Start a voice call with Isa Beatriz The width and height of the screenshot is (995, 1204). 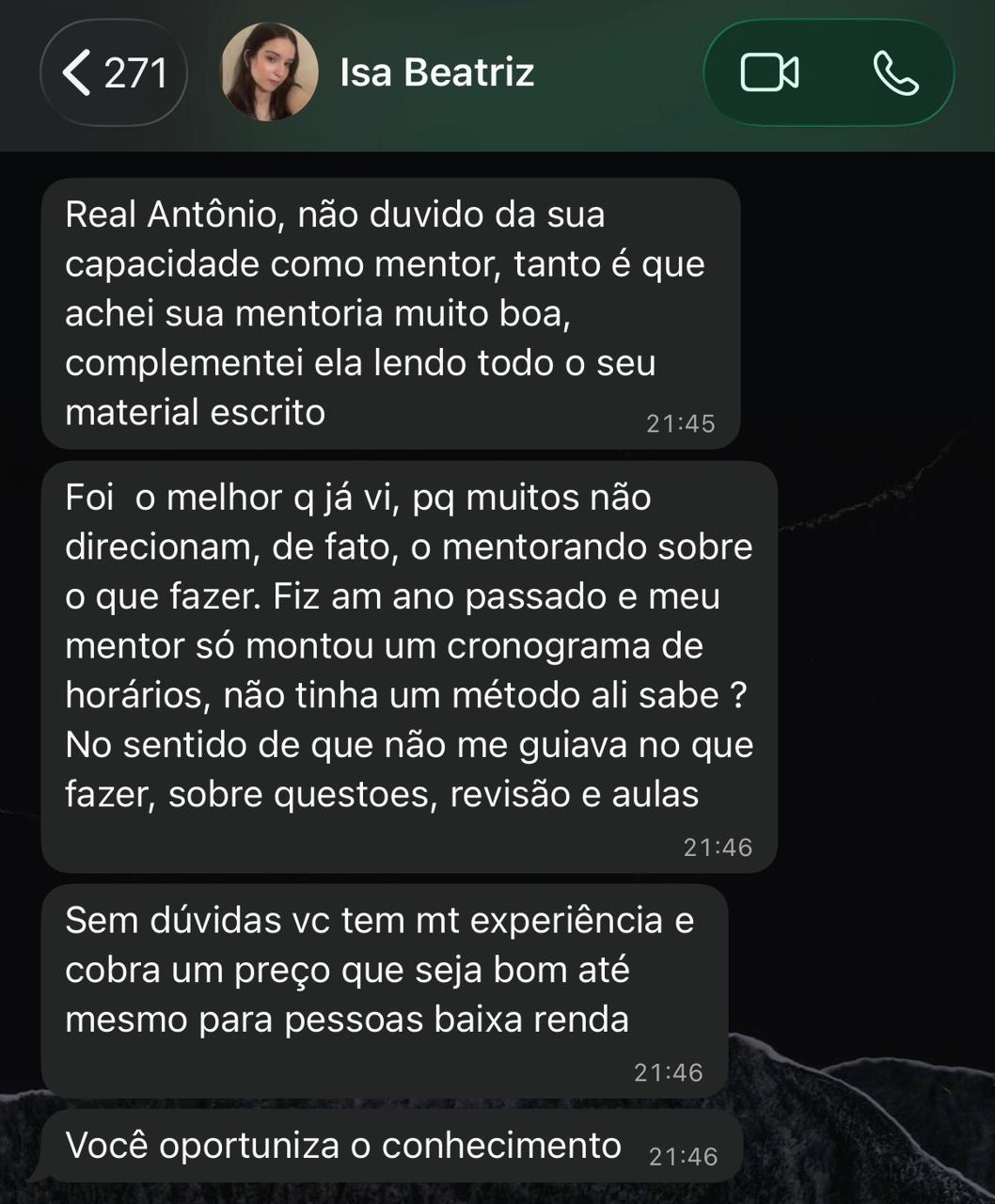[x=894, y=72]
